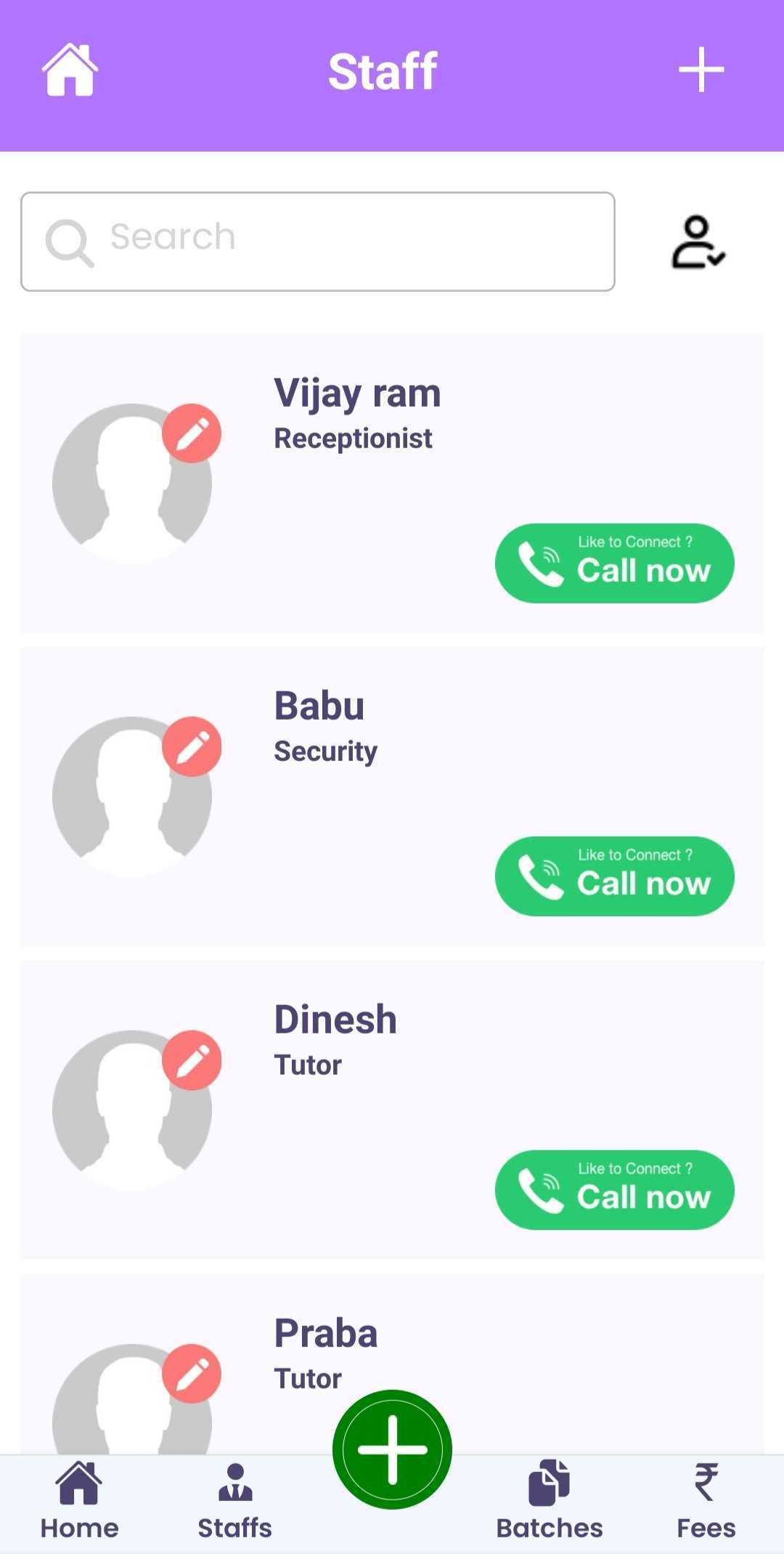Edit Dinesh's profile with pencil icon

pos(192,1061)
